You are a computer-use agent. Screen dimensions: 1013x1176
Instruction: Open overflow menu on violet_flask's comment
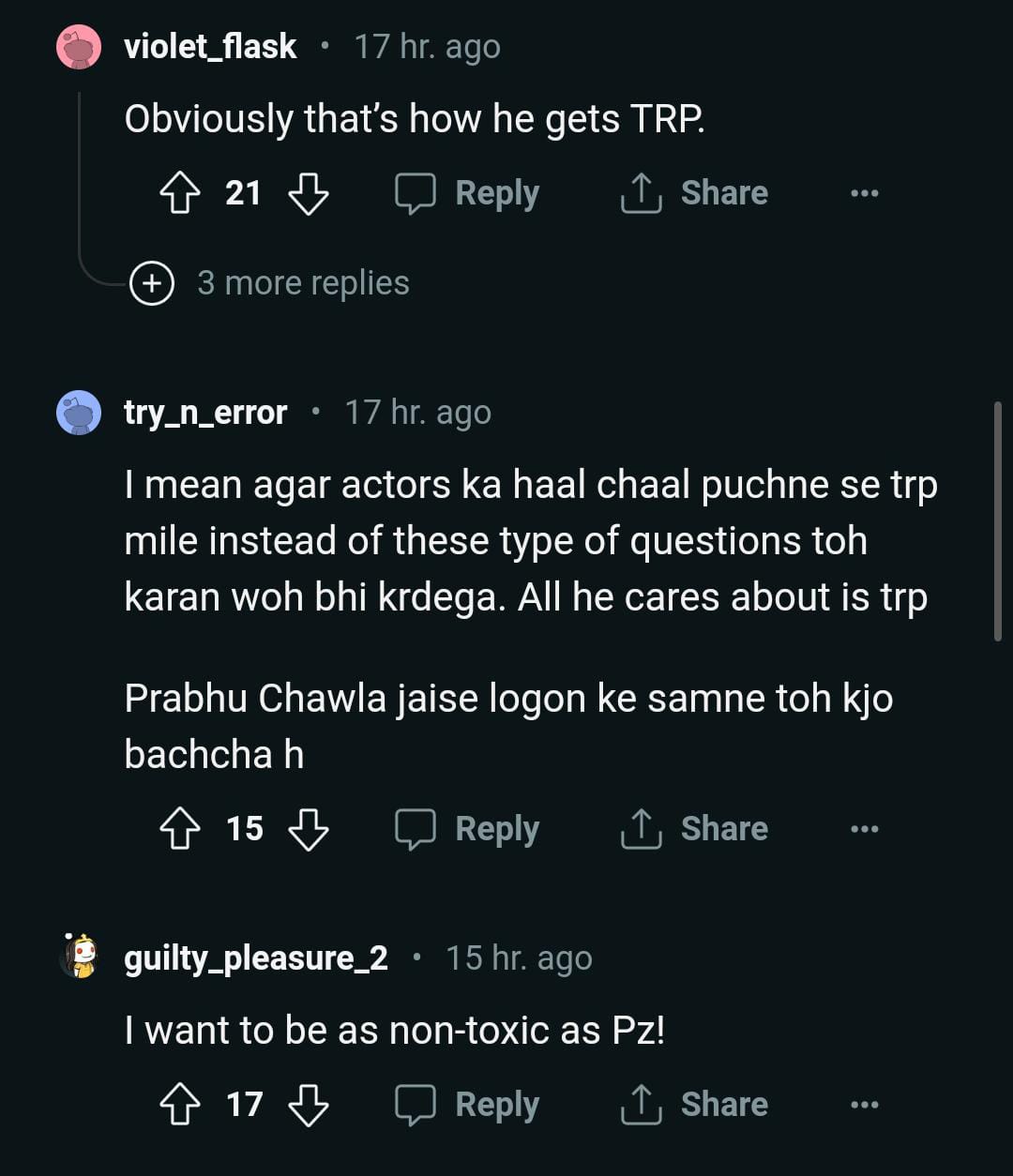tap(864, 193)
